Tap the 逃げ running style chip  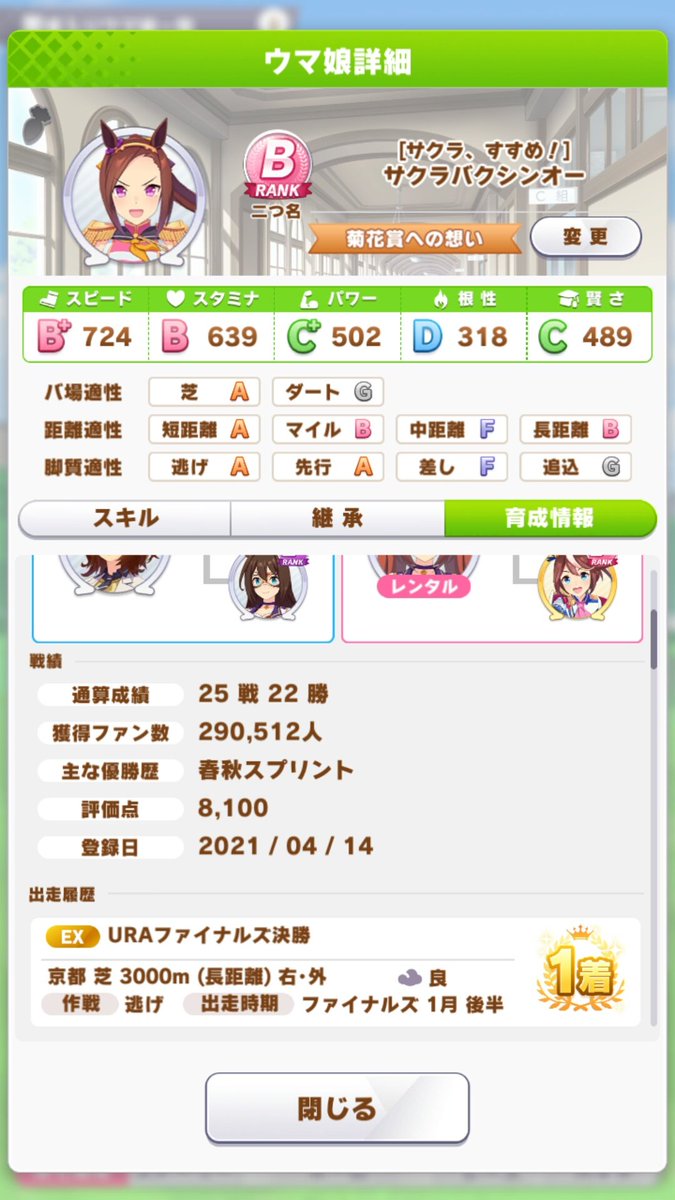[204, 466]
